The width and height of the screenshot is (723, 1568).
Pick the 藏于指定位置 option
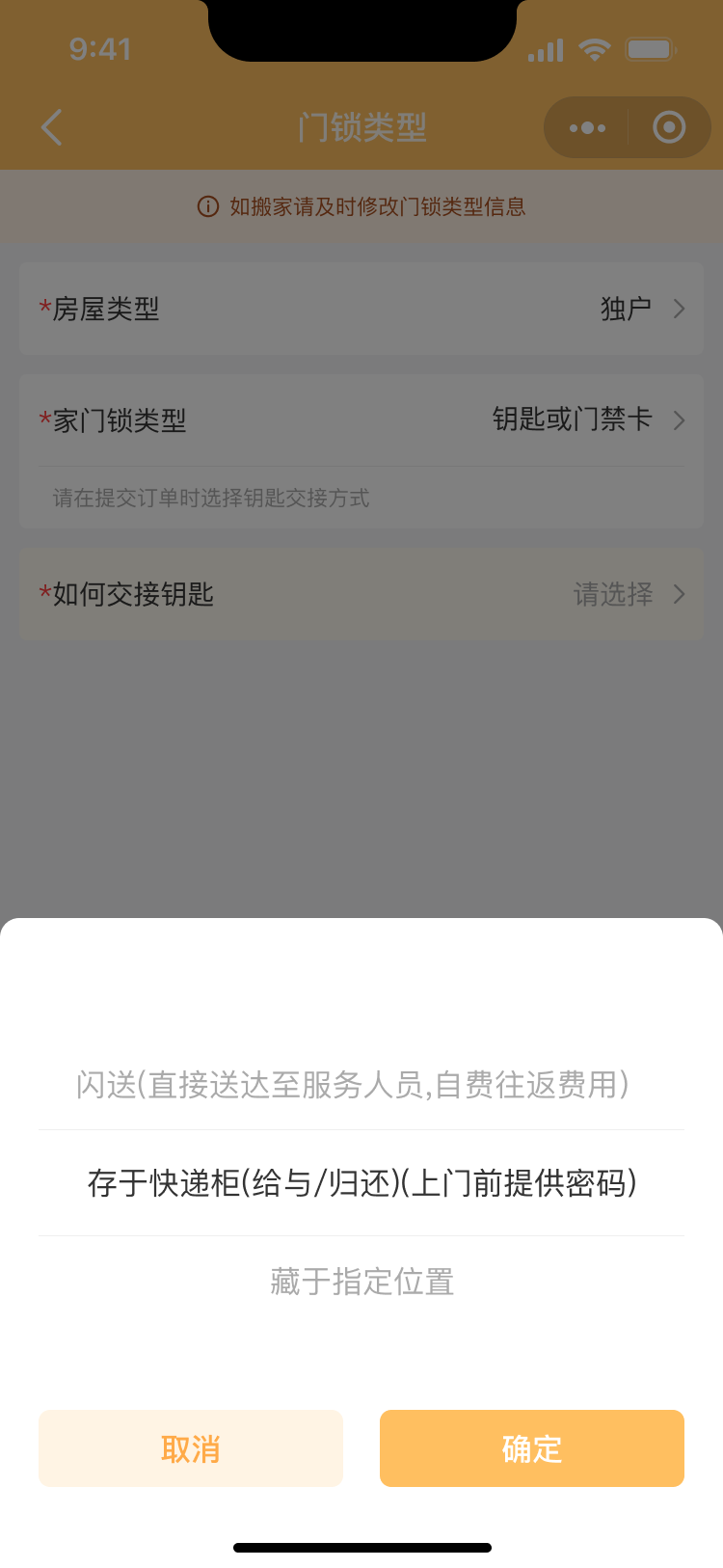pyautogui.click(x=361, y=1282)
